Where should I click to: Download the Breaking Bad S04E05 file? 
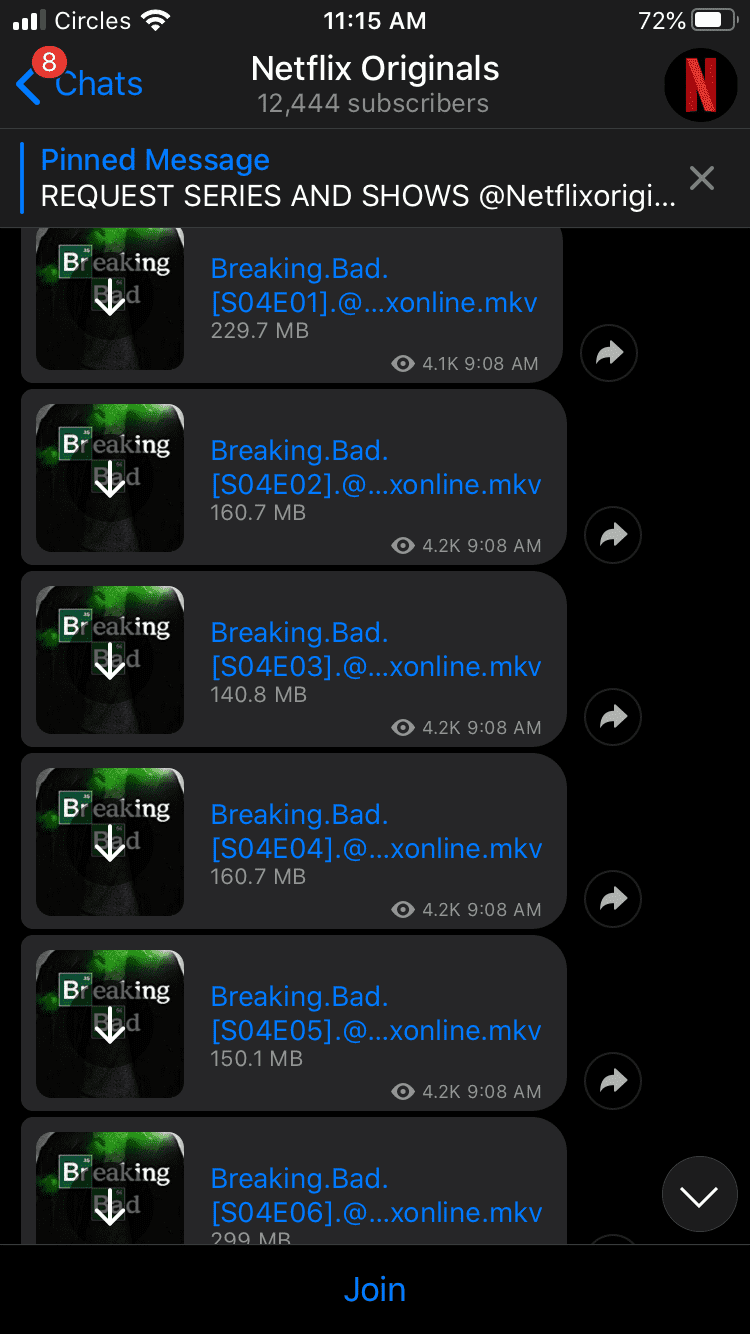(x=110, y=1024)
